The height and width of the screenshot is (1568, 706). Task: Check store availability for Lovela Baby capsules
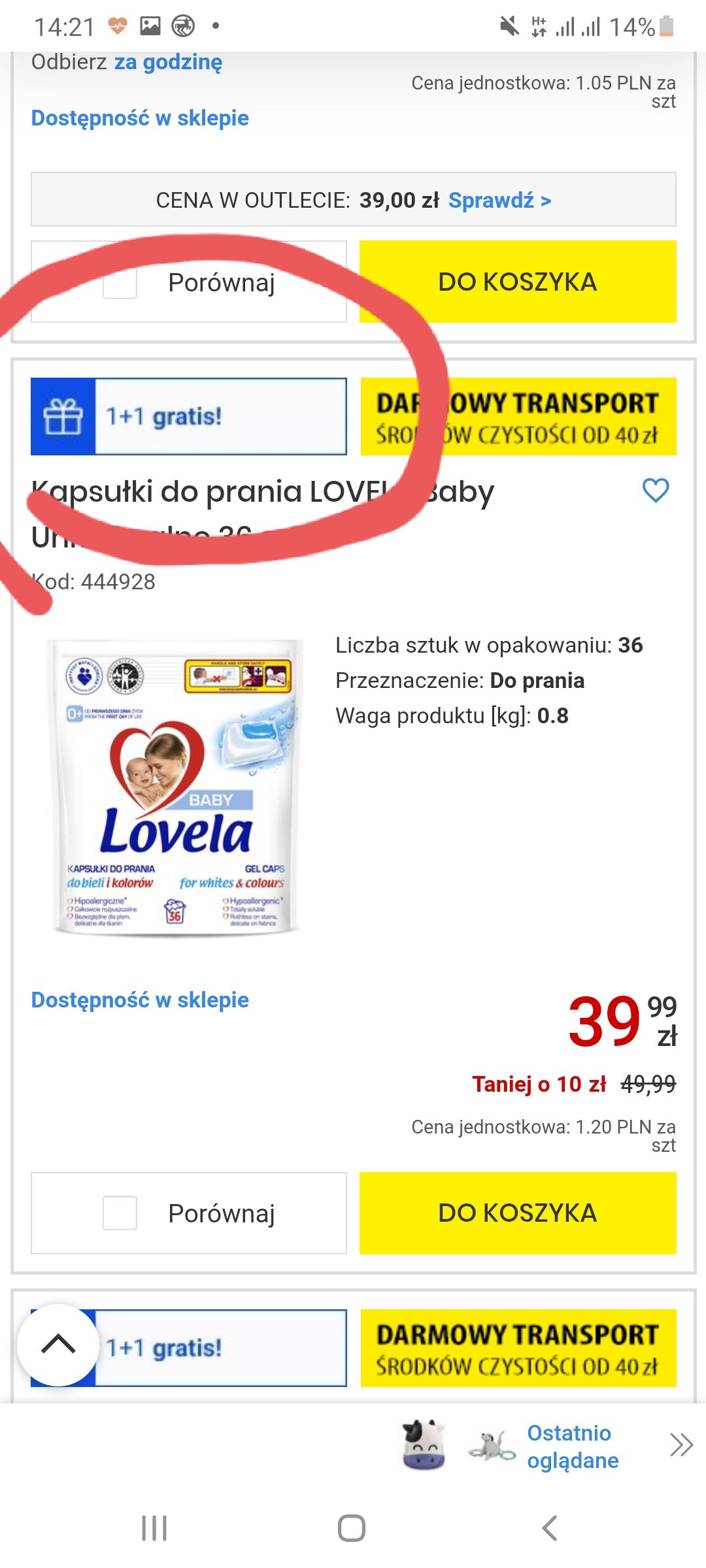pyautogui.click(x=140, y=1000)
